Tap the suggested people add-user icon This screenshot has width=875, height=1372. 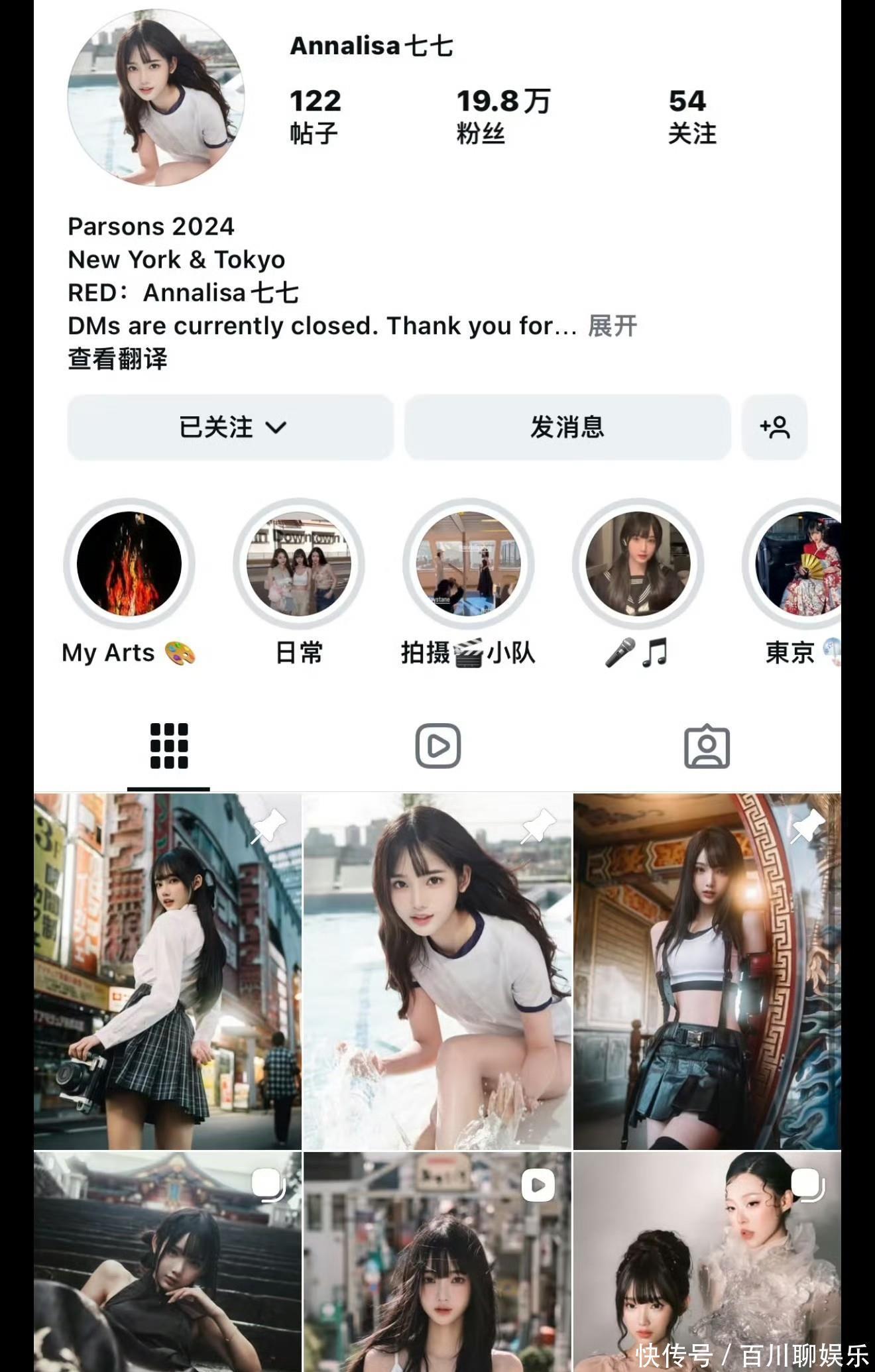pyautogui.click(x=774, y=428)
